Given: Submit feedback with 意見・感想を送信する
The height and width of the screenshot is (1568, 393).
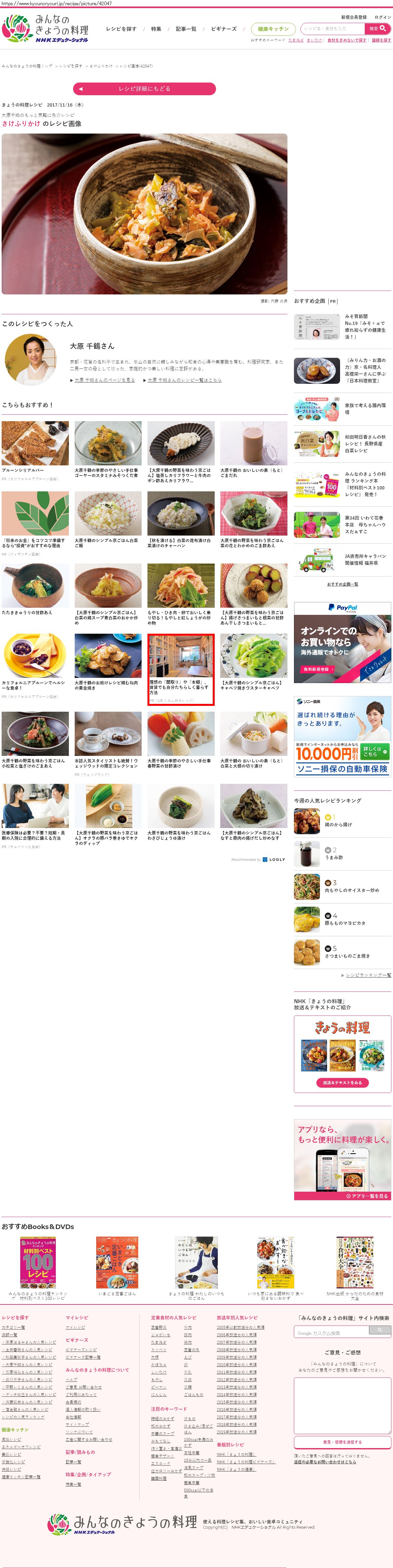Looking at the screenshot, I should [x=342, y=1442].
